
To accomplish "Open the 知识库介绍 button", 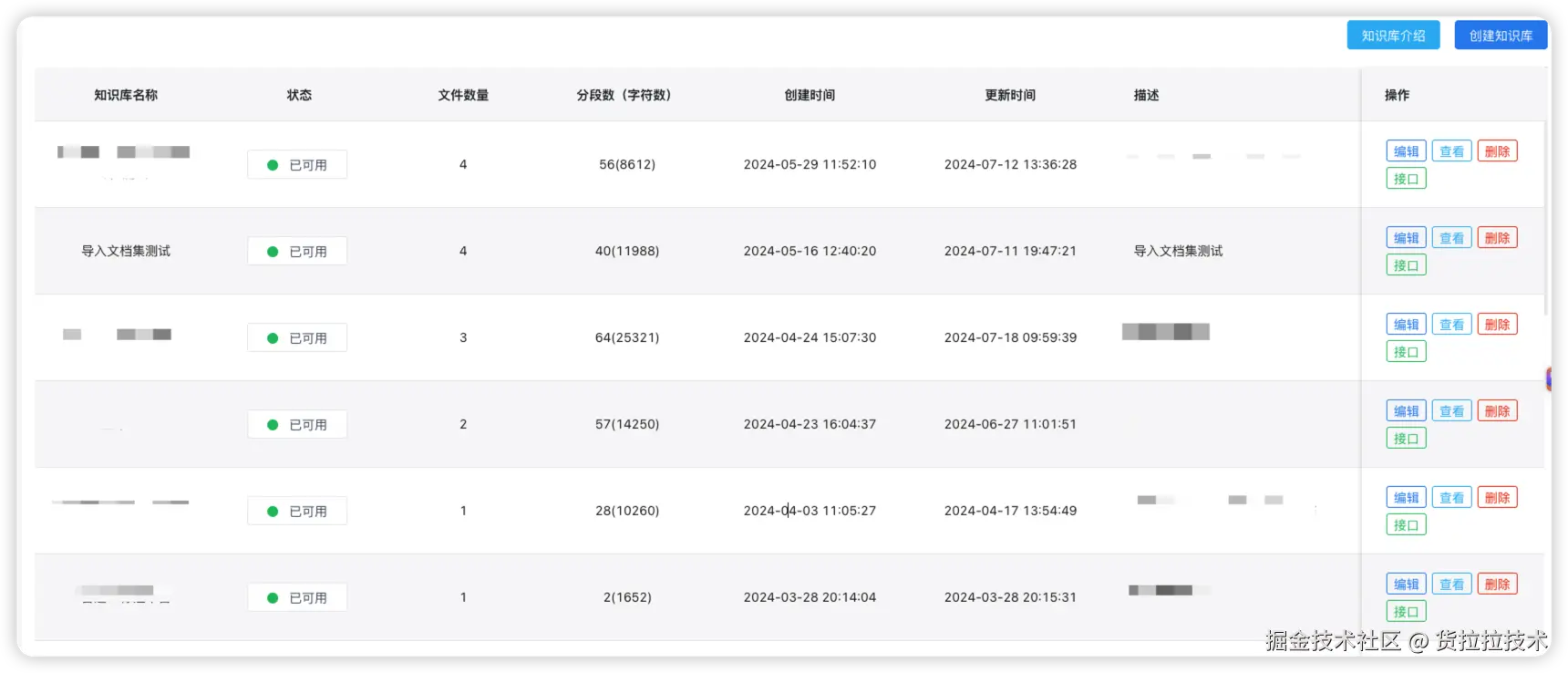I will point(1392,36).
